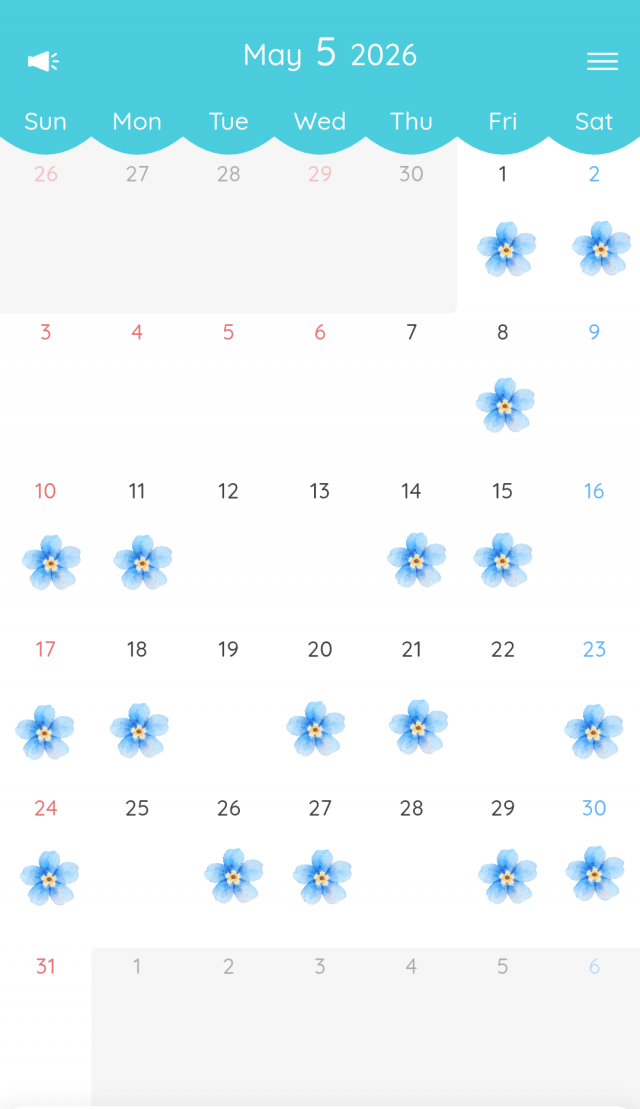
Task: Select Saturday May 30
Action: (x=594, y=860)
